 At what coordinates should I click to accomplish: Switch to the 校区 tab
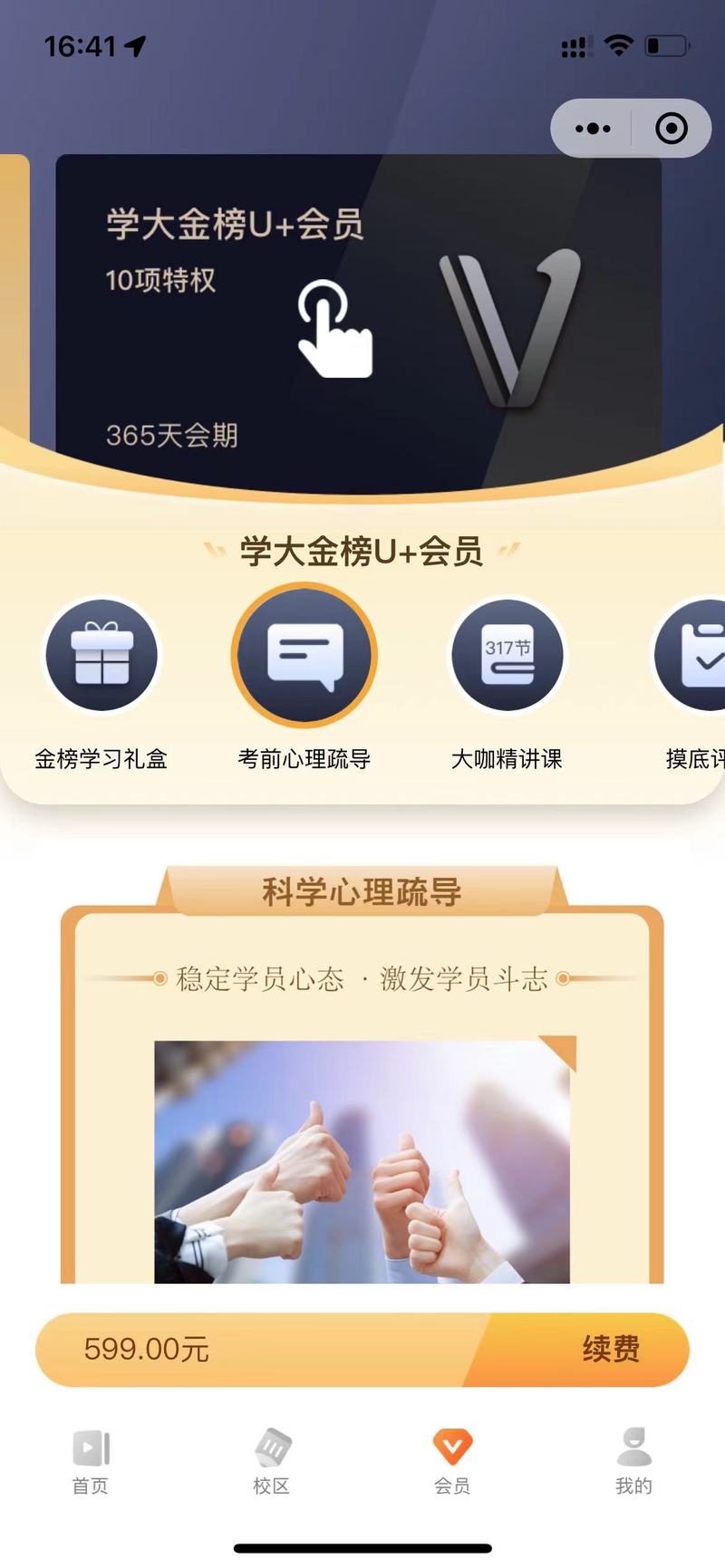coord(272,1461)
